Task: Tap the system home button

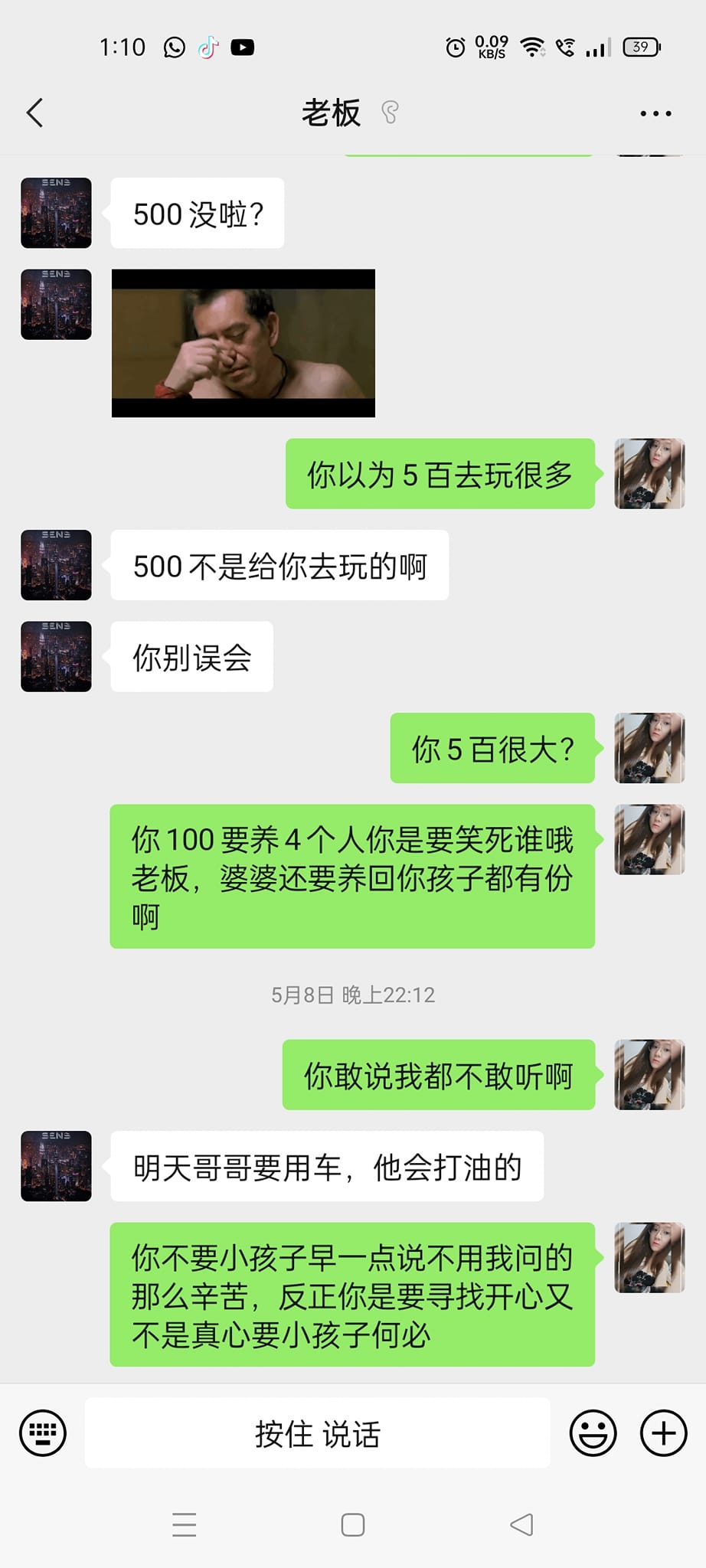Action: (352, 1524)
